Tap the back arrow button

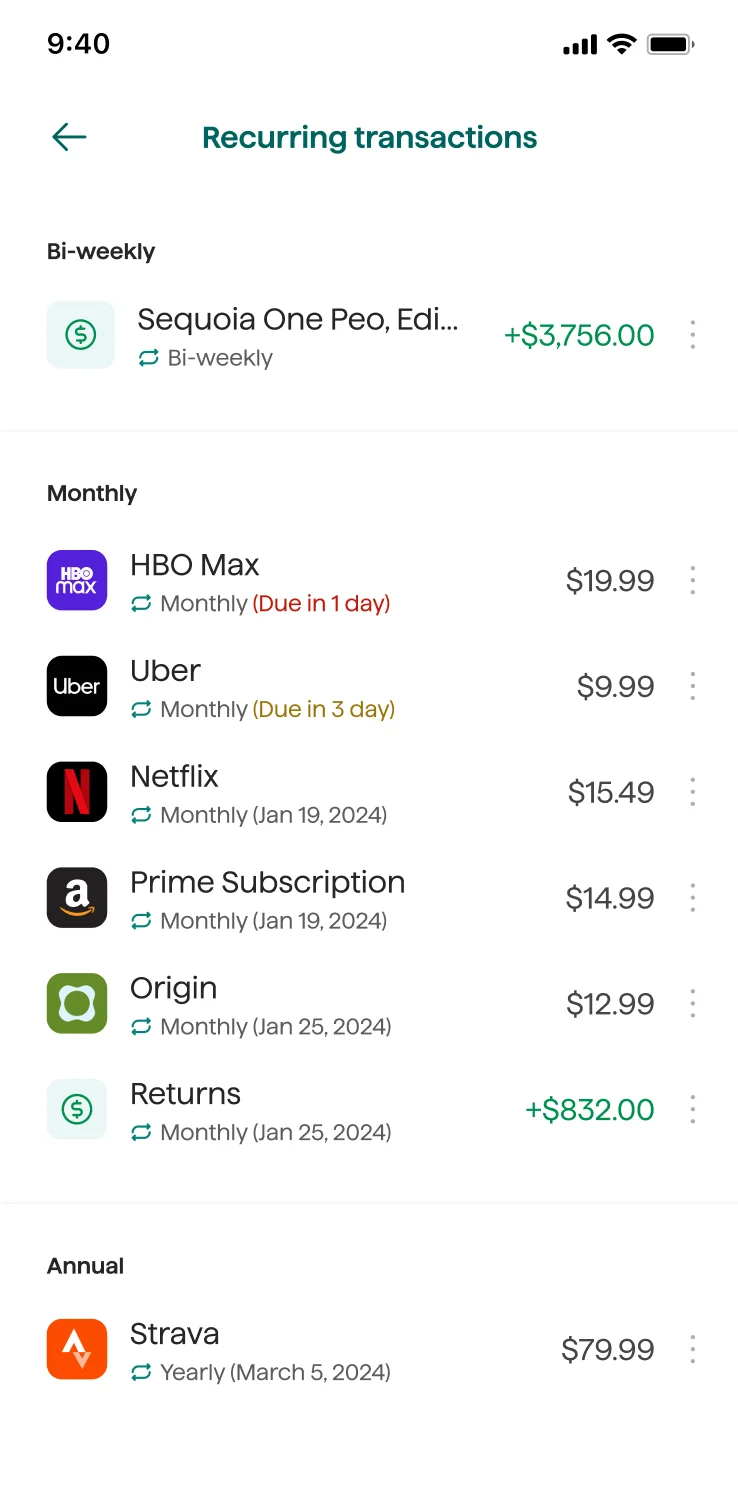click(x=68, y=137)
